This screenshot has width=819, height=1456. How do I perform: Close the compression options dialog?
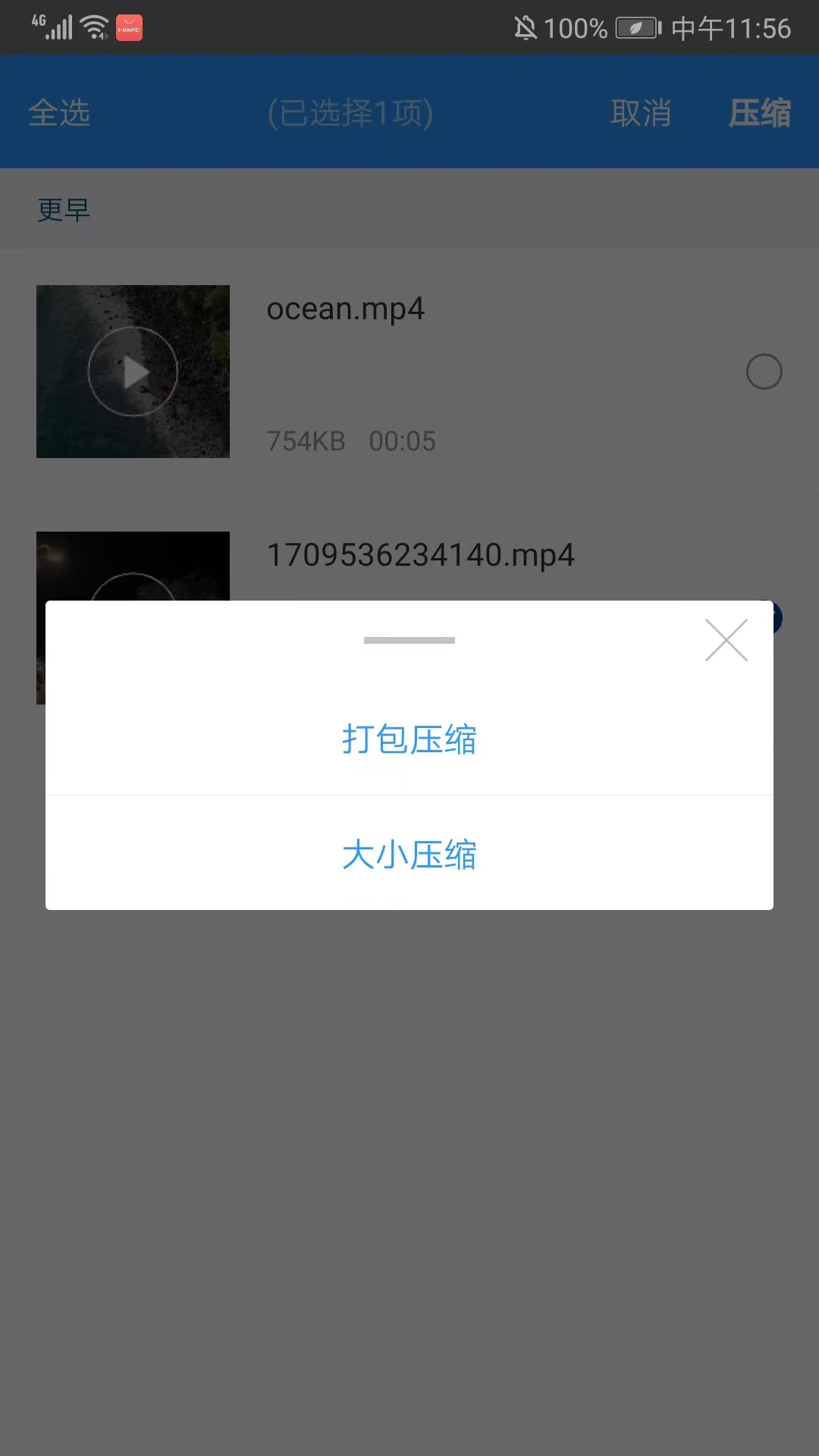(x=726, y=640)
